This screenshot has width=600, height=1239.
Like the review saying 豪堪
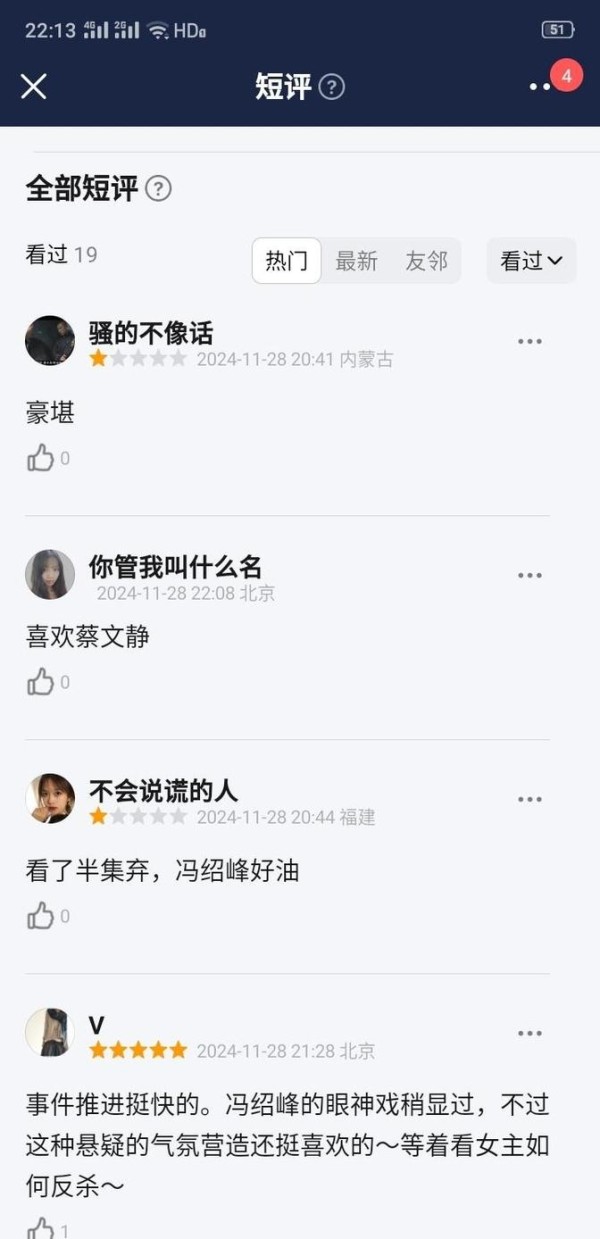41,458
